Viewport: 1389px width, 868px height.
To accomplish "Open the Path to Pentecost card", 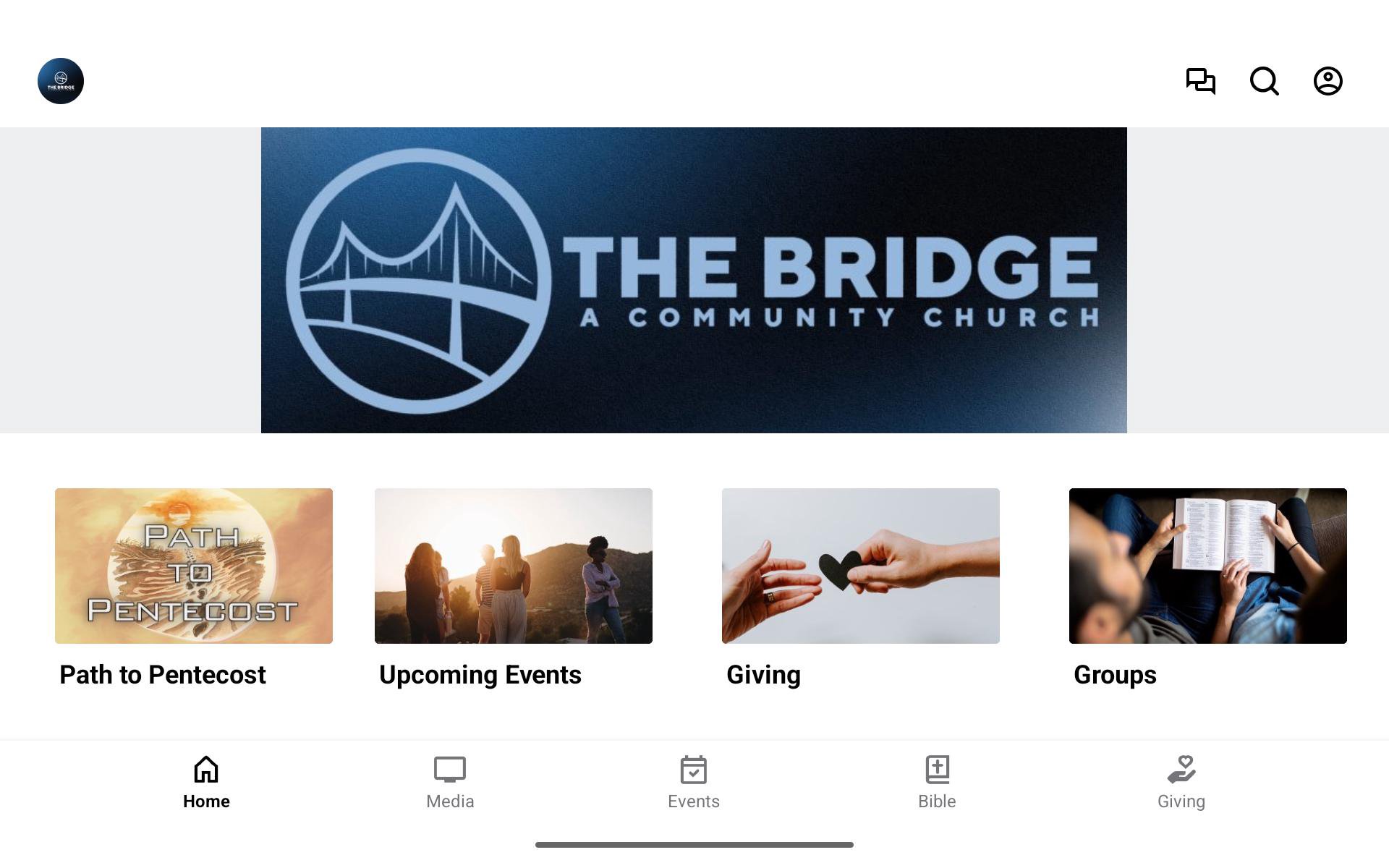I will (194, 588).
